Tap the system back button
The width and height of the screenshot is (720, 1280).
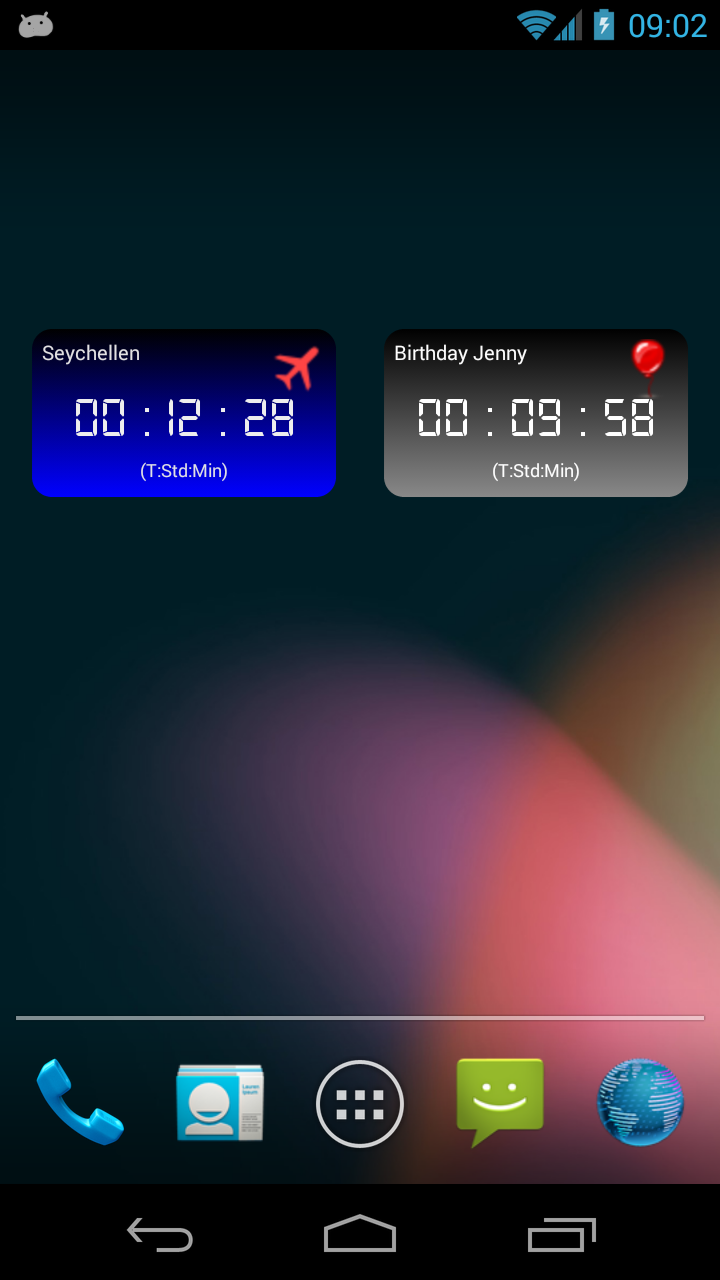pos(160,1234)
